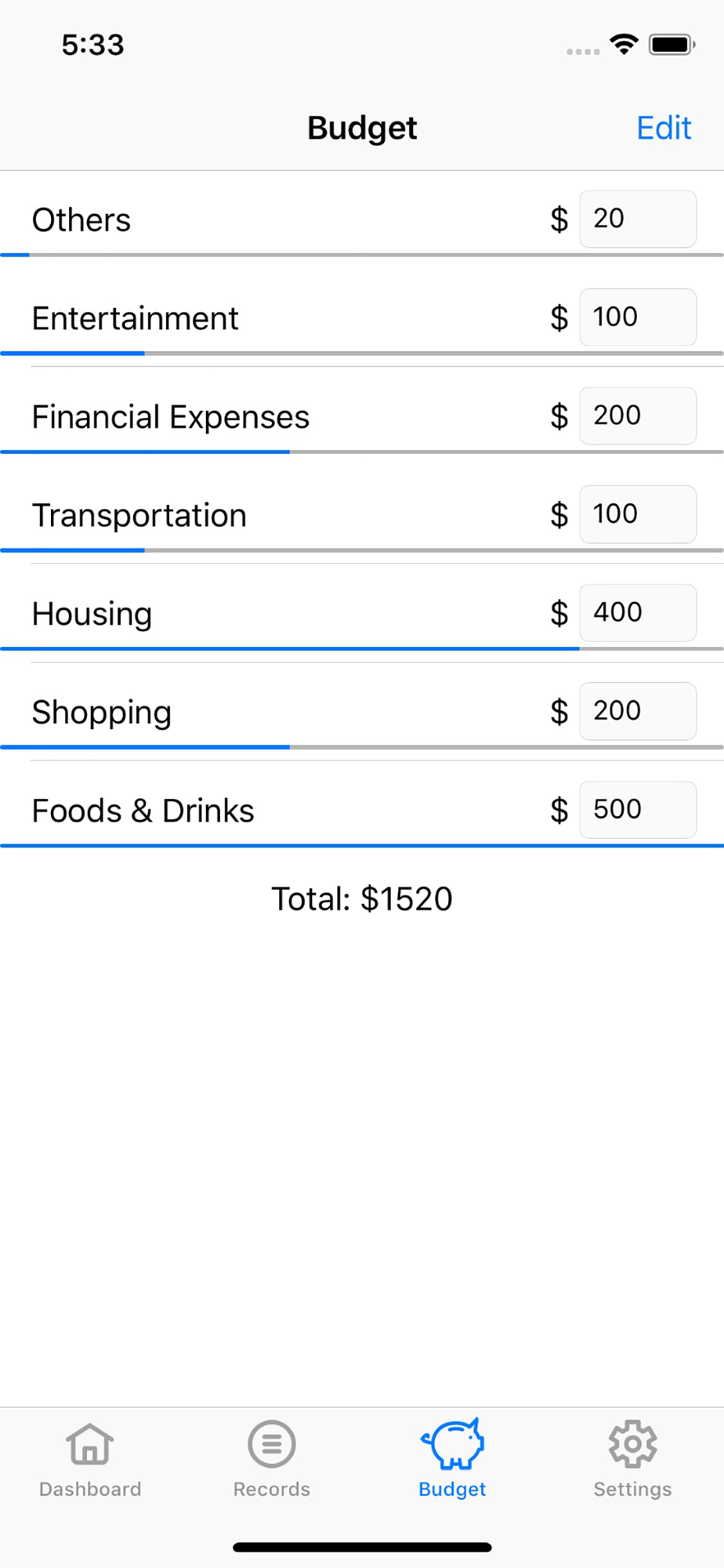The image size is (724, 1568).
Task: Edit the Shopping budget amount field
Action: click(638, 711)
